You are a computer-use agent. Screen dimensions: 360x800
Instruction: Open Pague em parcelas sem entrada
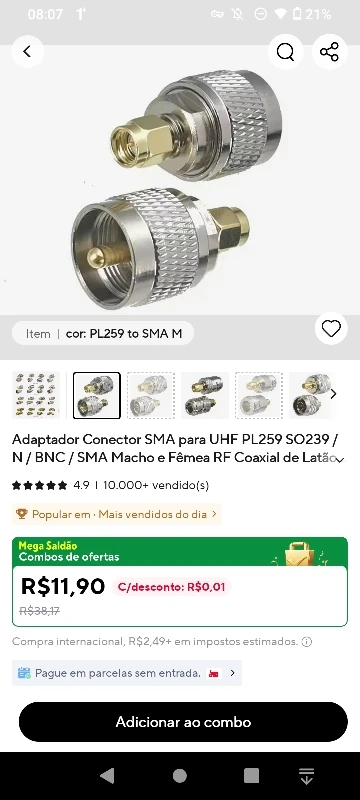[x=126, y=673]
